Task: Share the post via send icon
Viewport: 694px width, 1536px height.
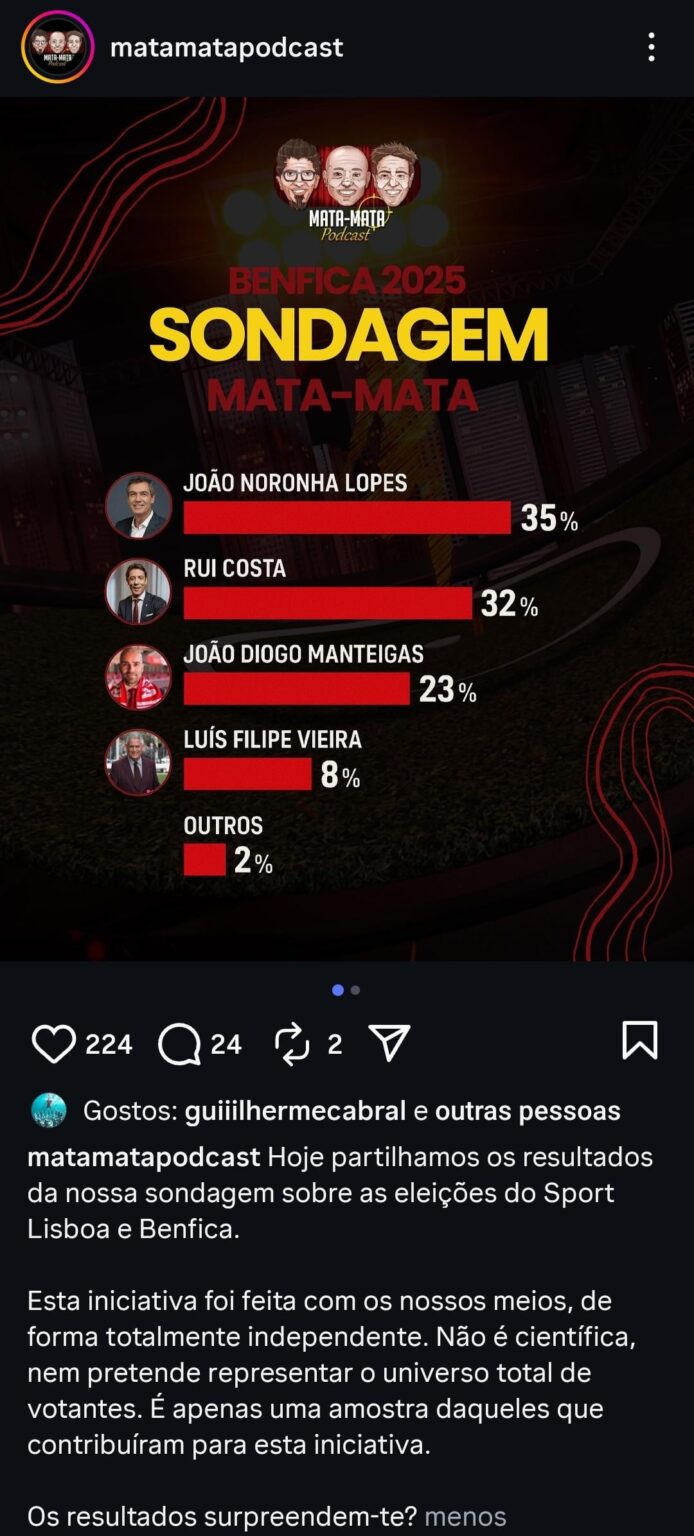Action: pos(389,1043)
